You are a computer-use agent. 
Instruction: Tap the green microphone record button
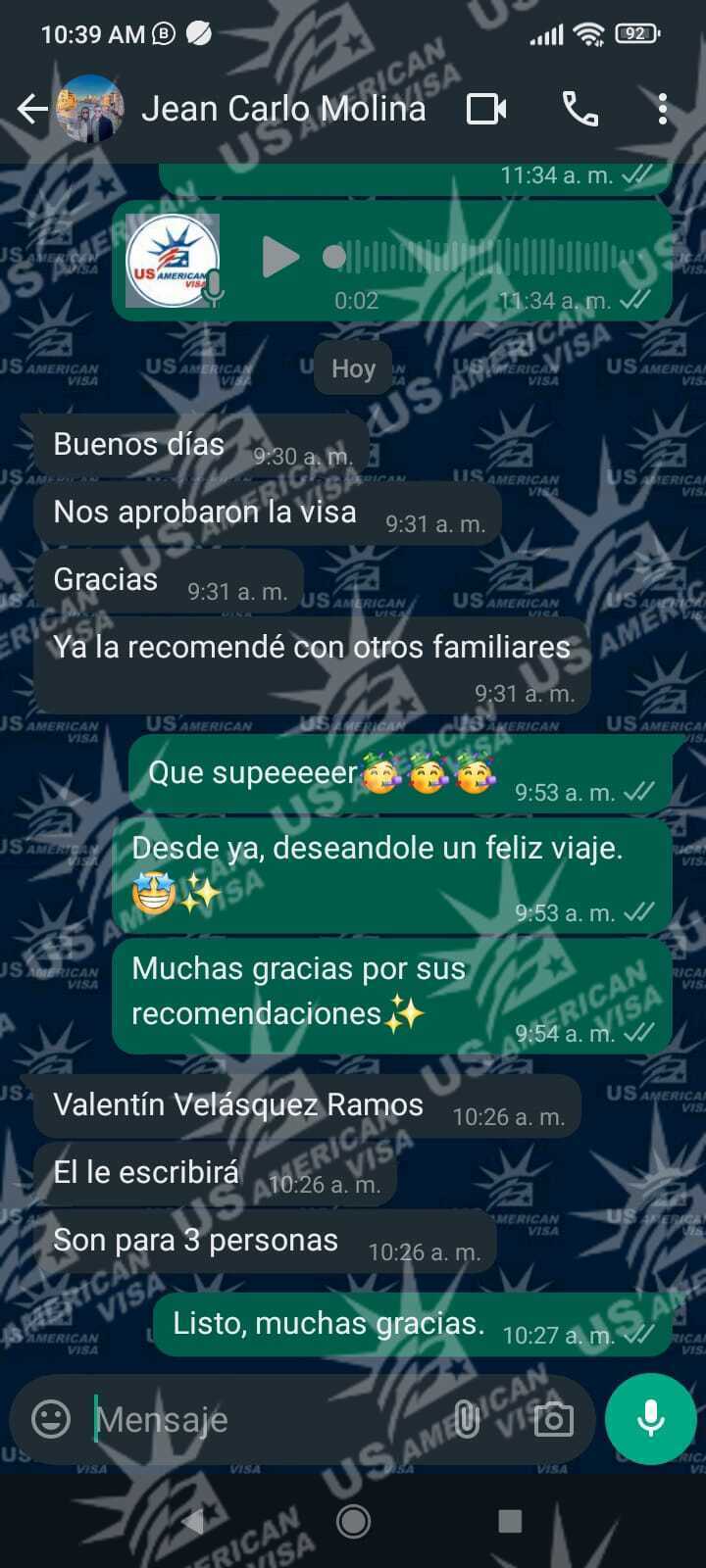(x=650, y=1418)
